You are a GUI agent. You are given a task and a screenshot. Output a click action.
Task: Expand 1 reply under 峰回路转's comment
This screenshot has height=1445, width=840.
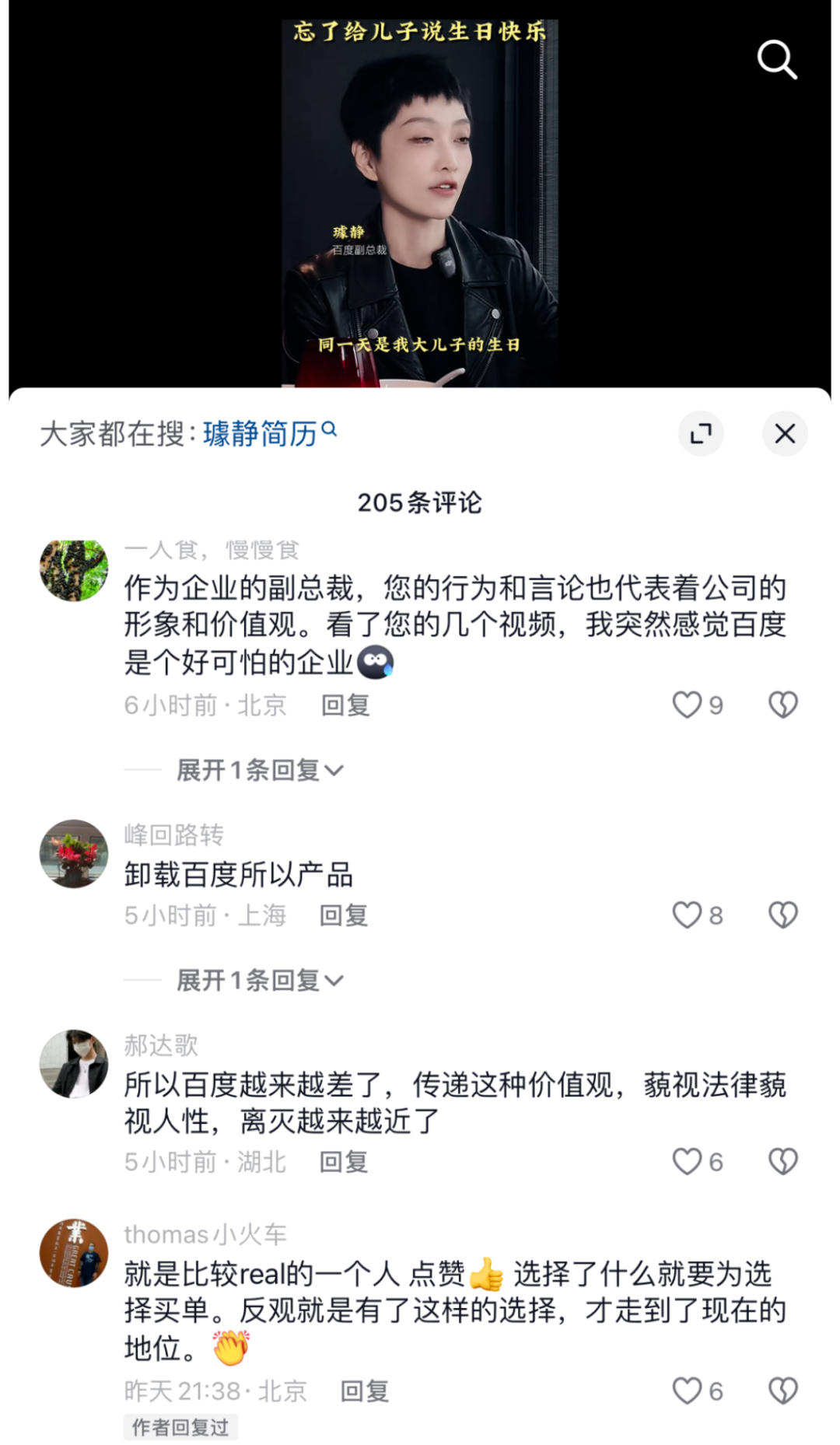coord(259,981)
